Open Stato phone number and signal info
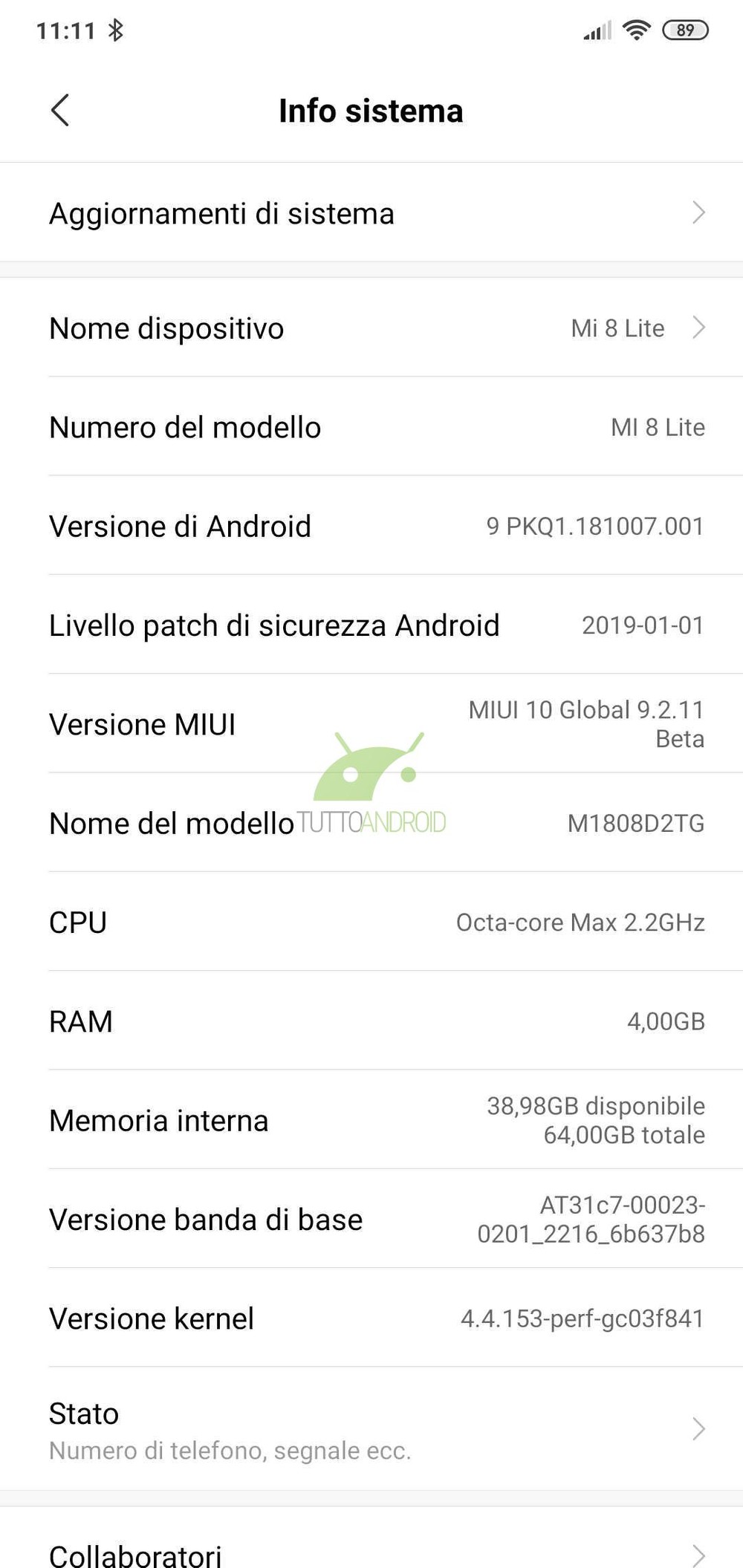743x1568 pixels. coord(371,1429)
